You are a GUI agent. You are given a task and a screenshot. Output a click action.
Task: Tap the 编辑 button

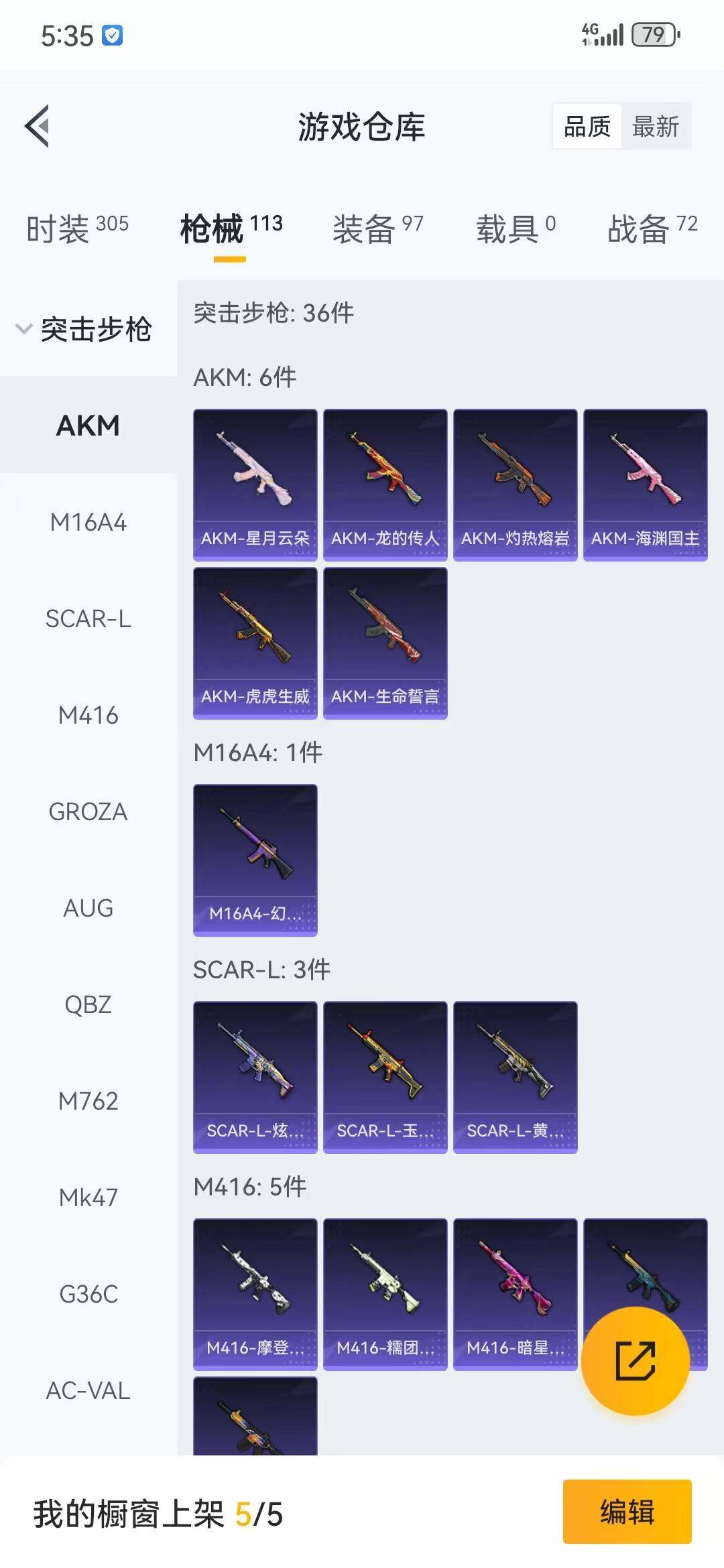click(627, 1512)
